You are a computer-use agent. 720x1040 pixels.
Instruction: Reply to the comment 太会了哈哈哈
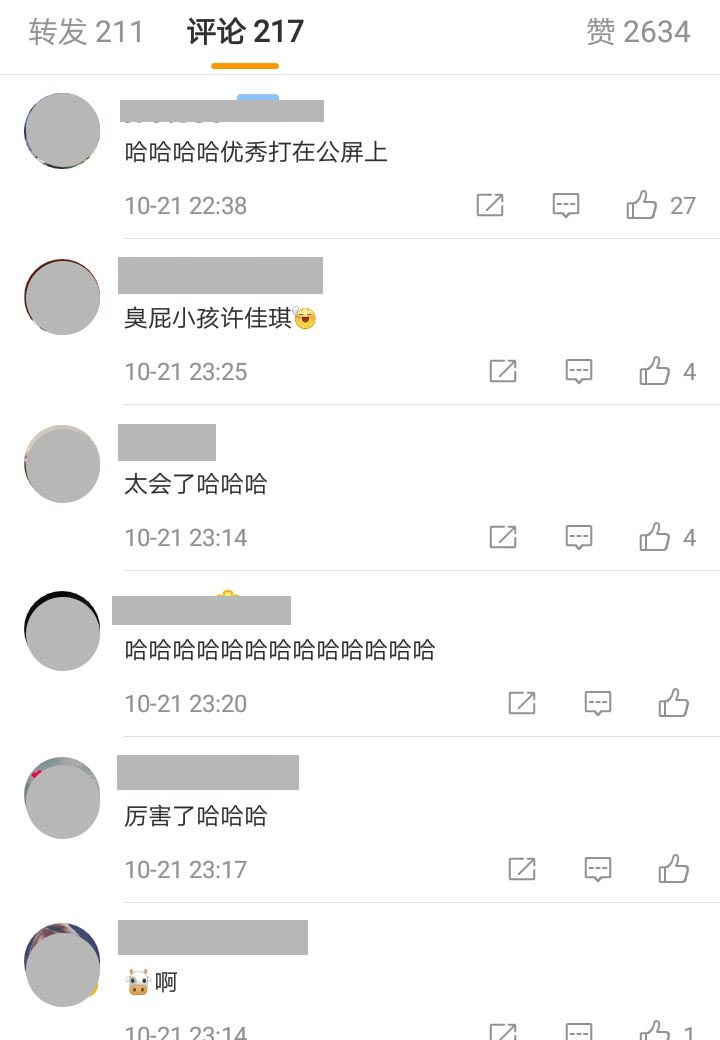point(579,538)
